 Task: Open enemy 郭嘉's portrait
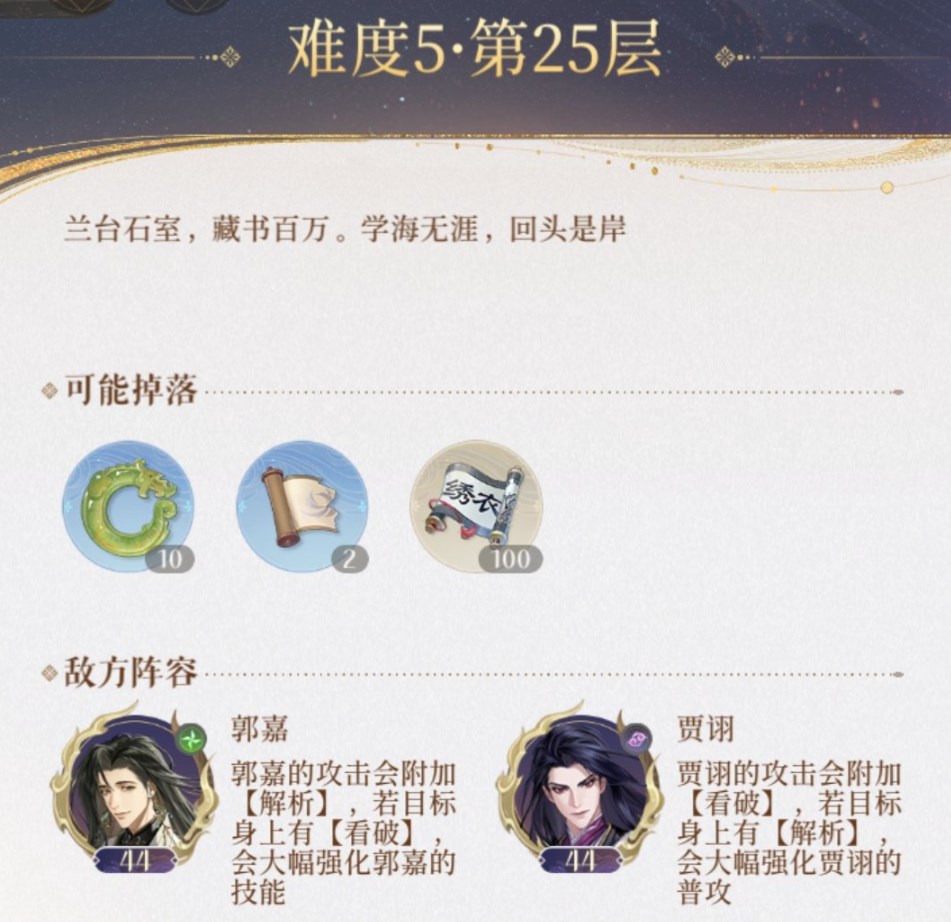point(132,790)
